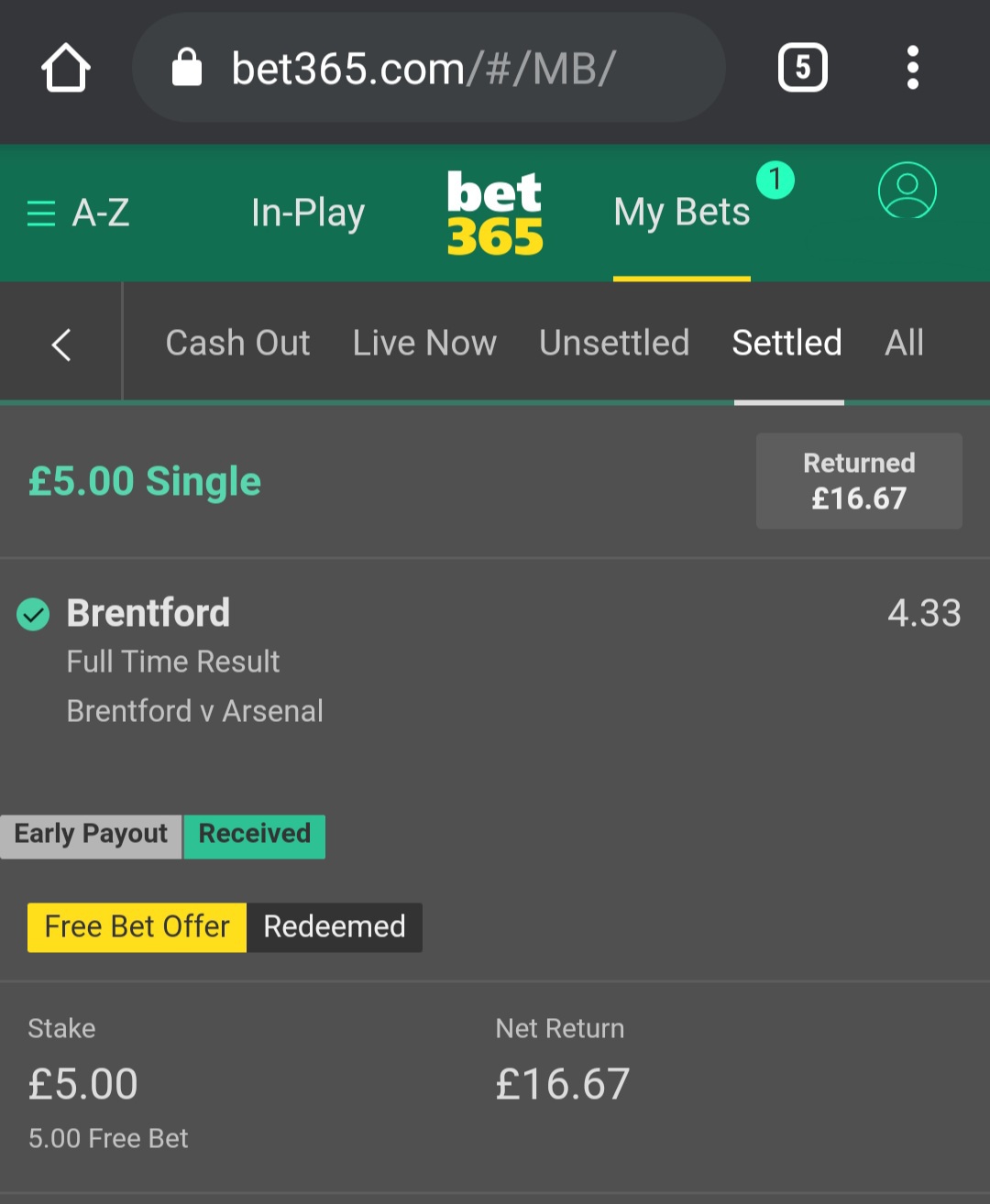Go to bet365 home via logo
The width and height of the screenshot is (990, 1204).
coord(495,213)
